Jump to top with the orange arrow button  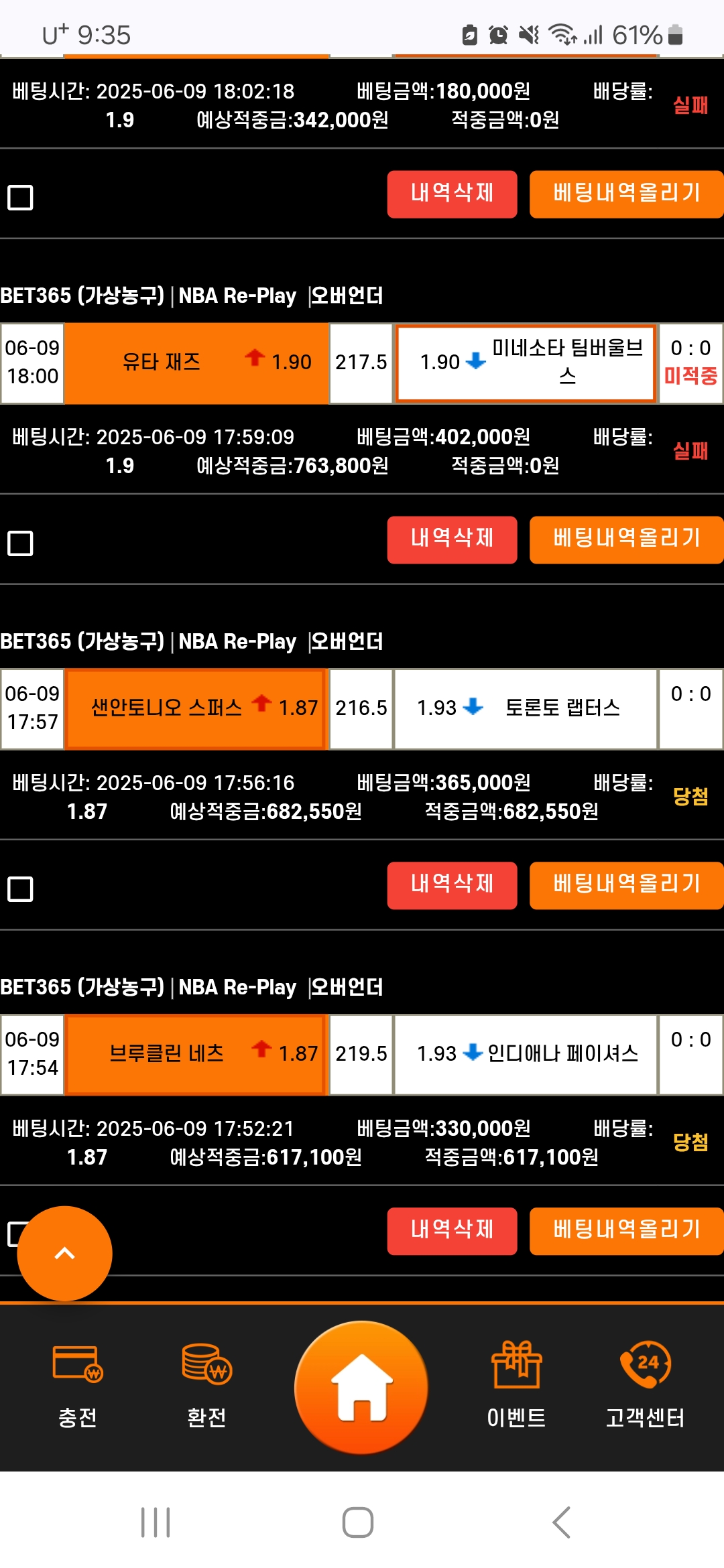click(64, 1254)
